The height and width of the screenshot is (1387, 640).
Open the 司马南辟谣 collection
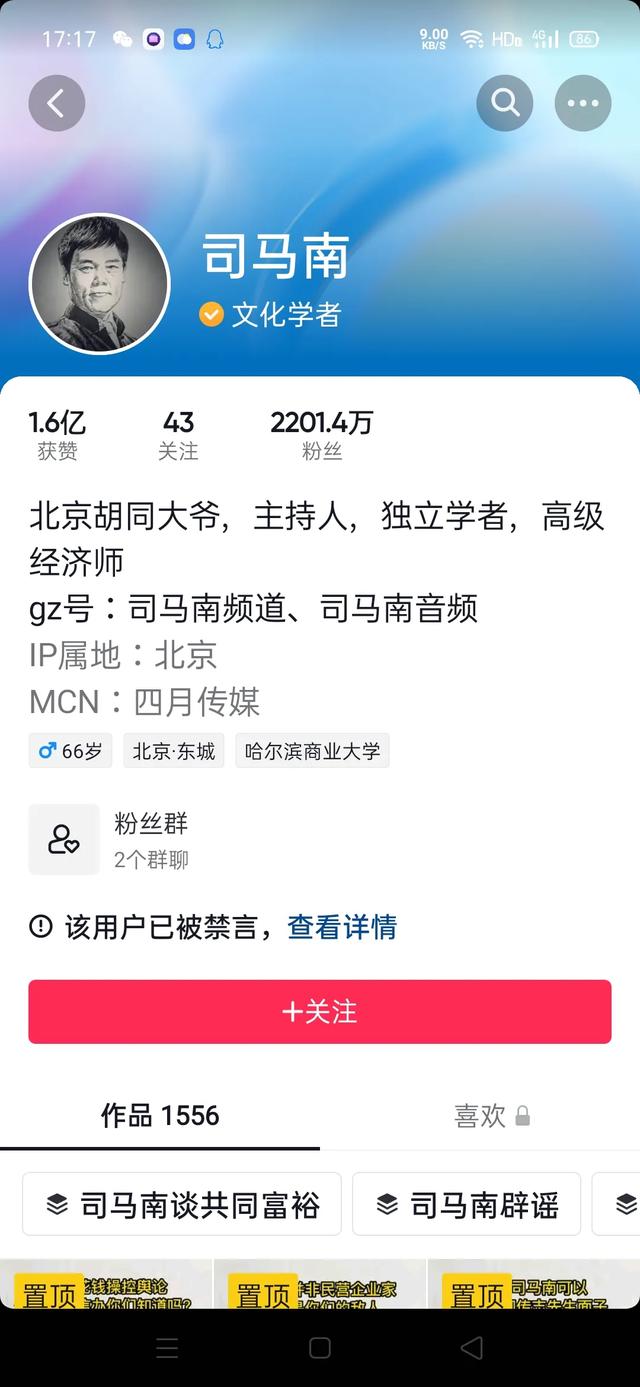tap(466, 1204)
